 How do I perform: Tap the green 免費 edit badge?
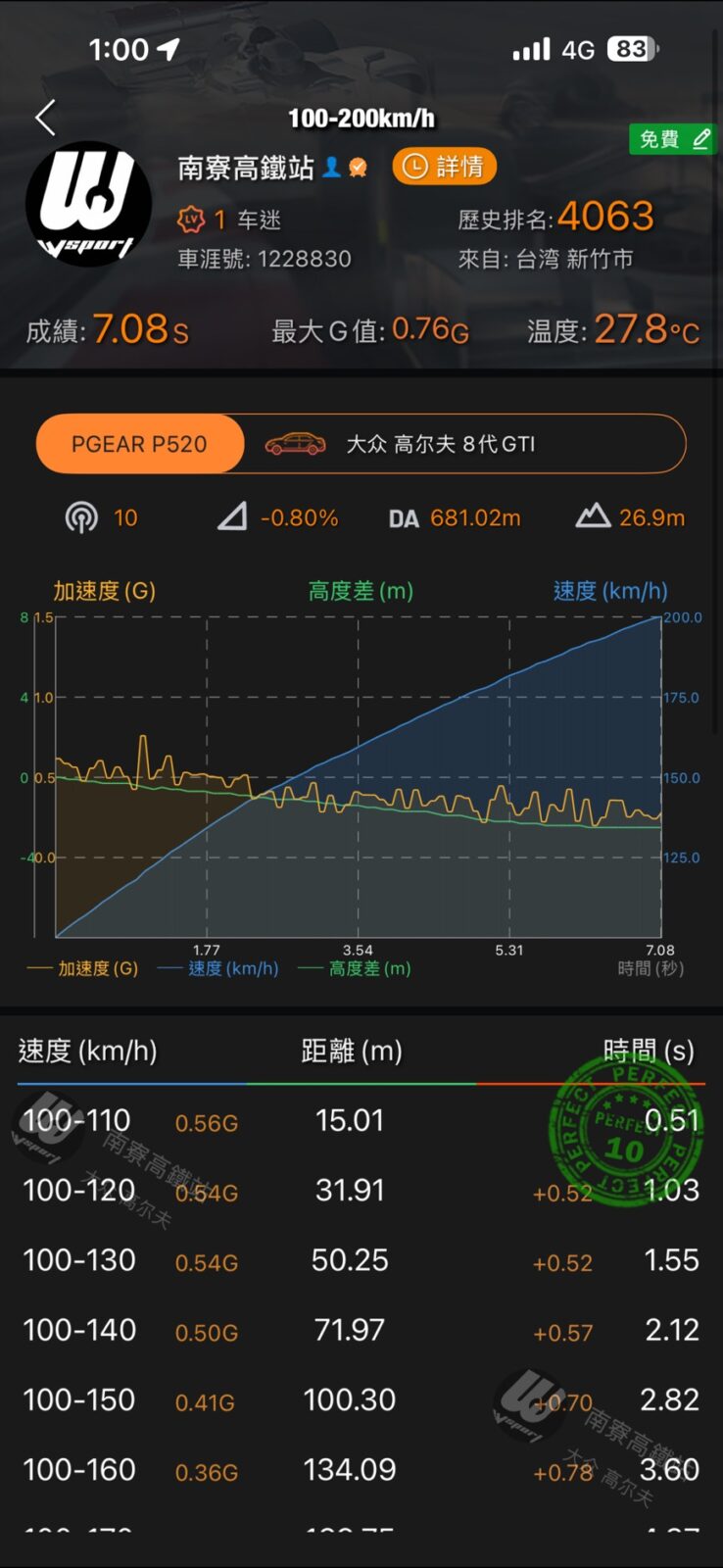(672, 139)
